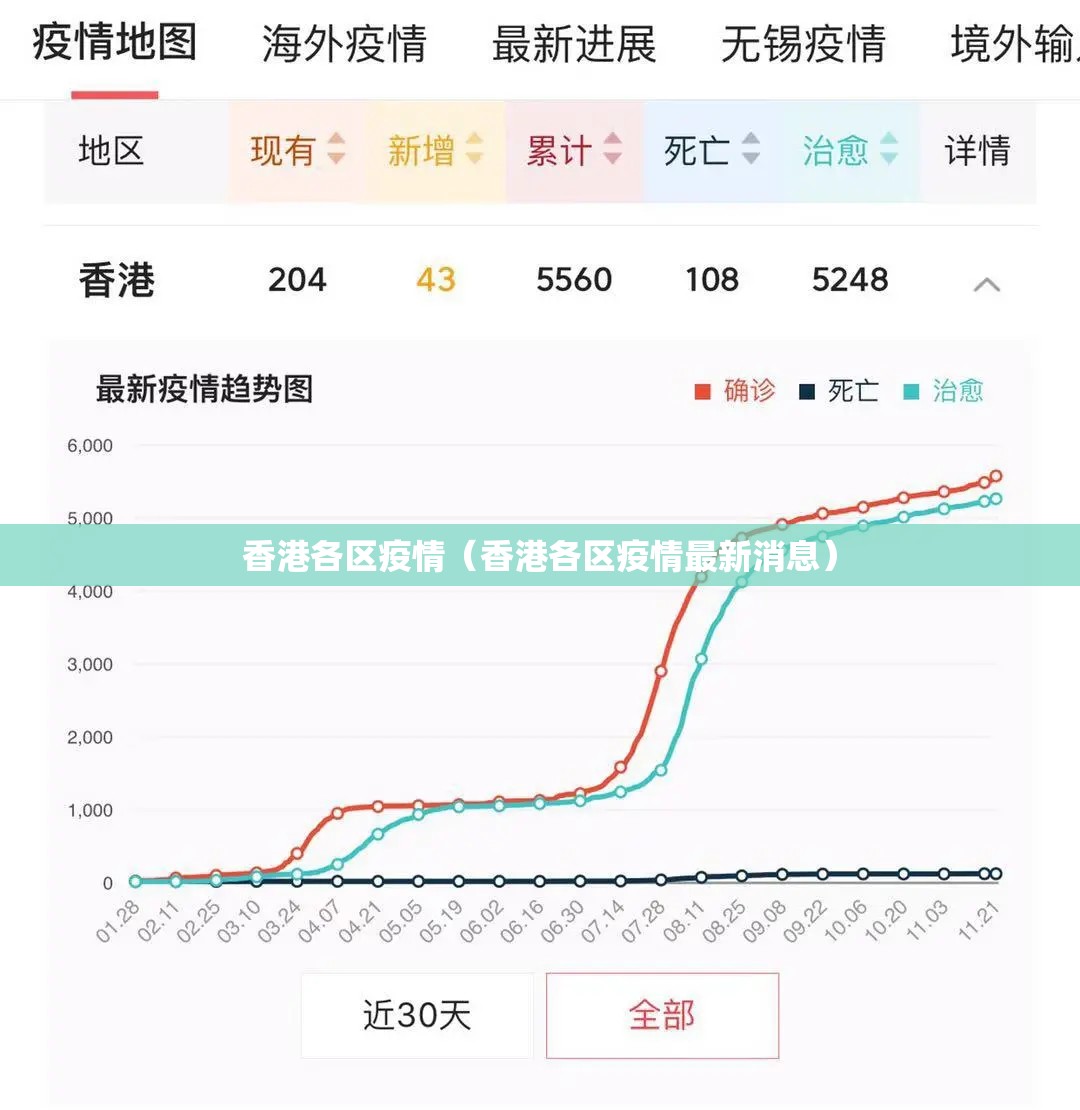The height and width of the screenshot is (1110, 1080).
Task: Select the 无锡疫情 tab
Action: (x=803, y=45)
